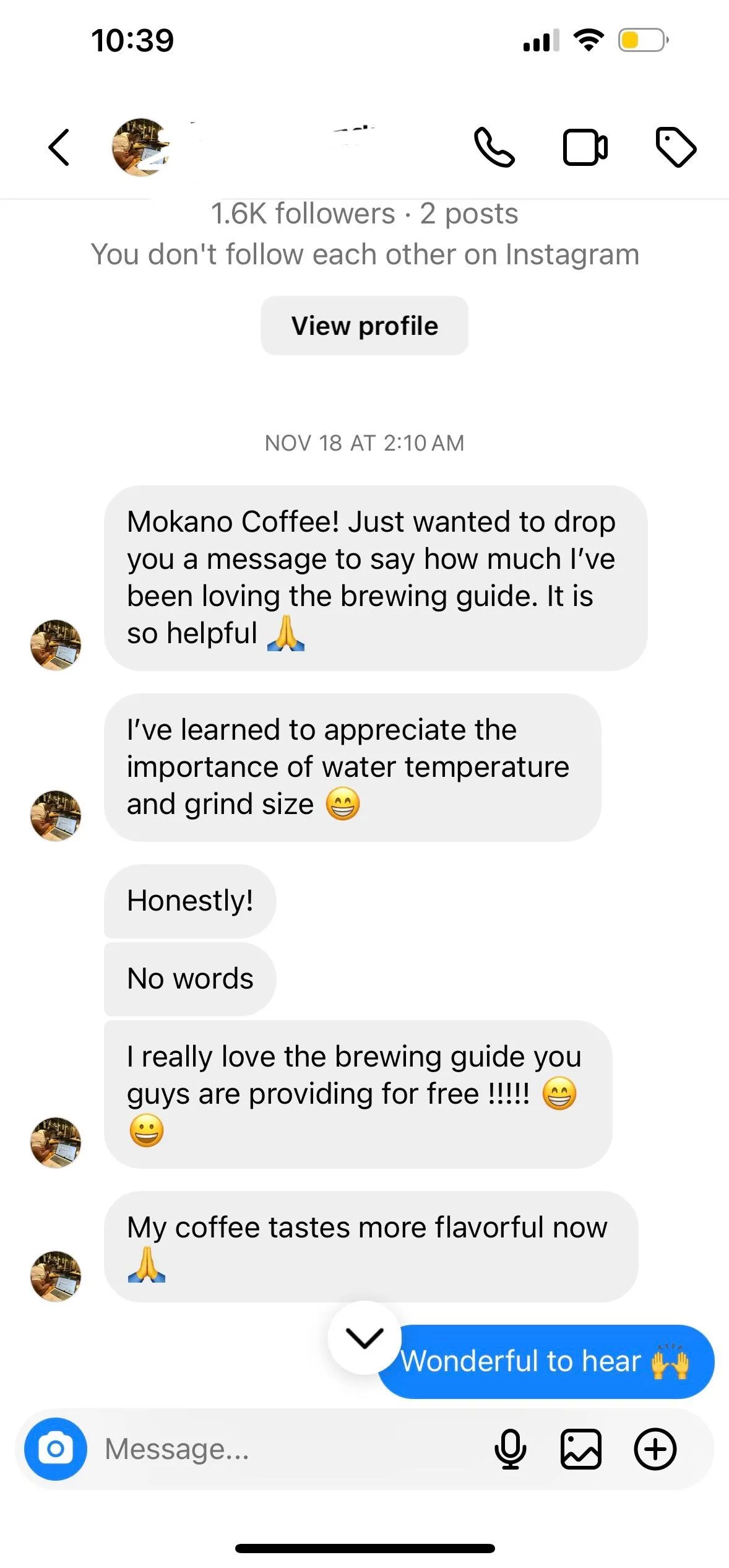The width and height of the screenshot is (729, 1568).
Task: Open the label tag options
Action: pyautogui.click(x=675, y=147)
